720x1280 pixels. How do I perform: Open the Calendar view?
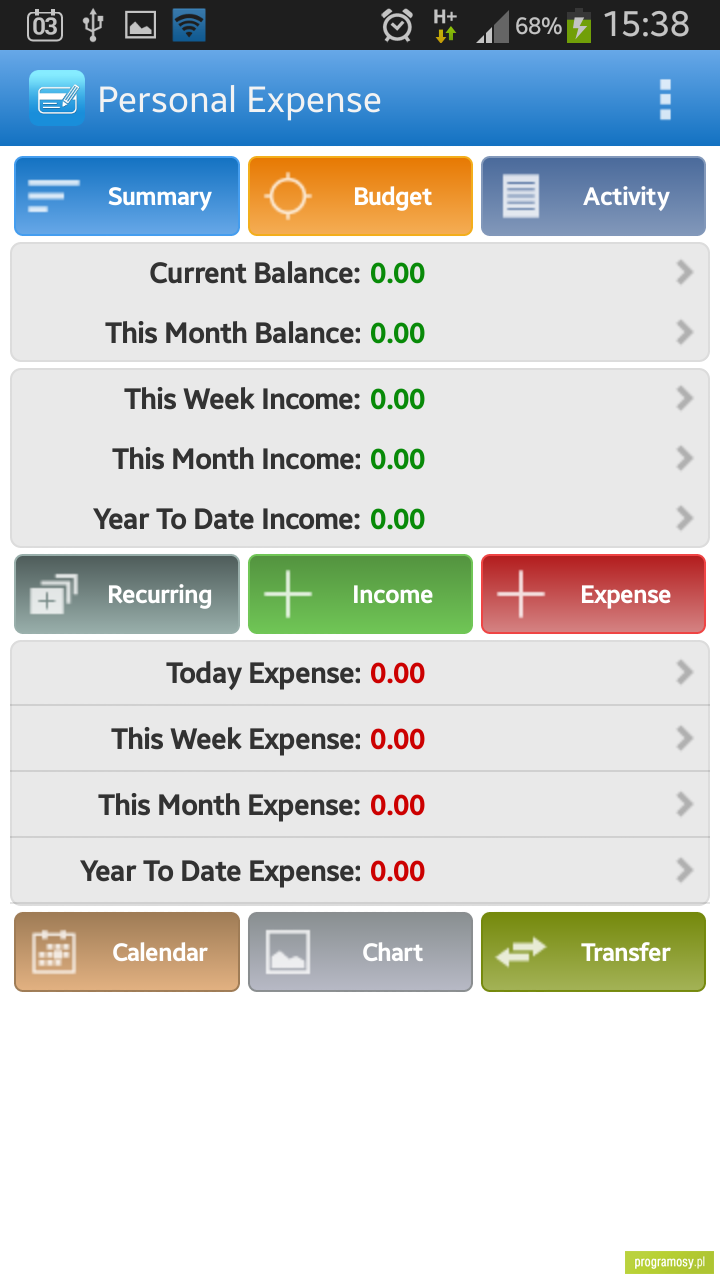pyautogui.click(x=127, y=952)
